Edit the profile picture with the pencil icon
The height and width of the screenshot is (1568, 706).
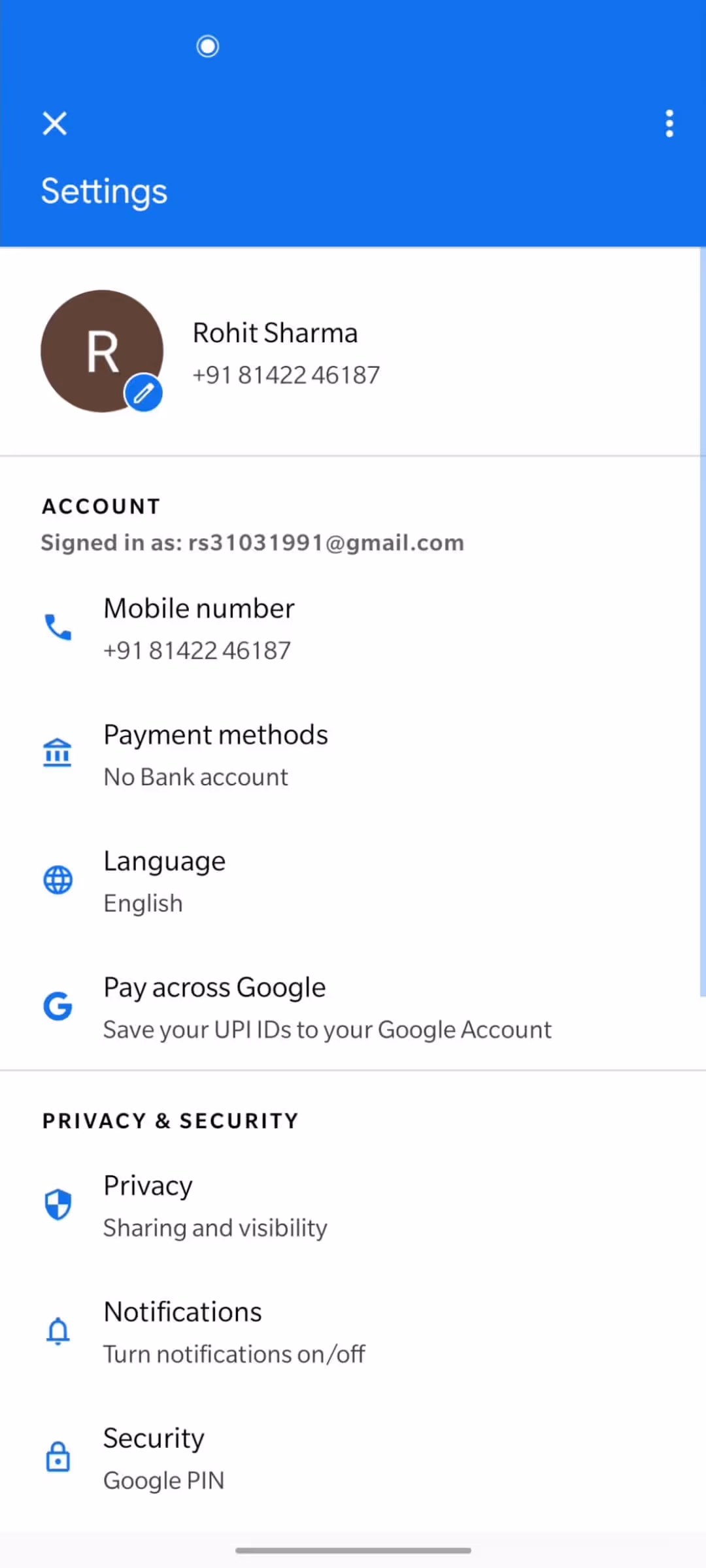[144, 393]
